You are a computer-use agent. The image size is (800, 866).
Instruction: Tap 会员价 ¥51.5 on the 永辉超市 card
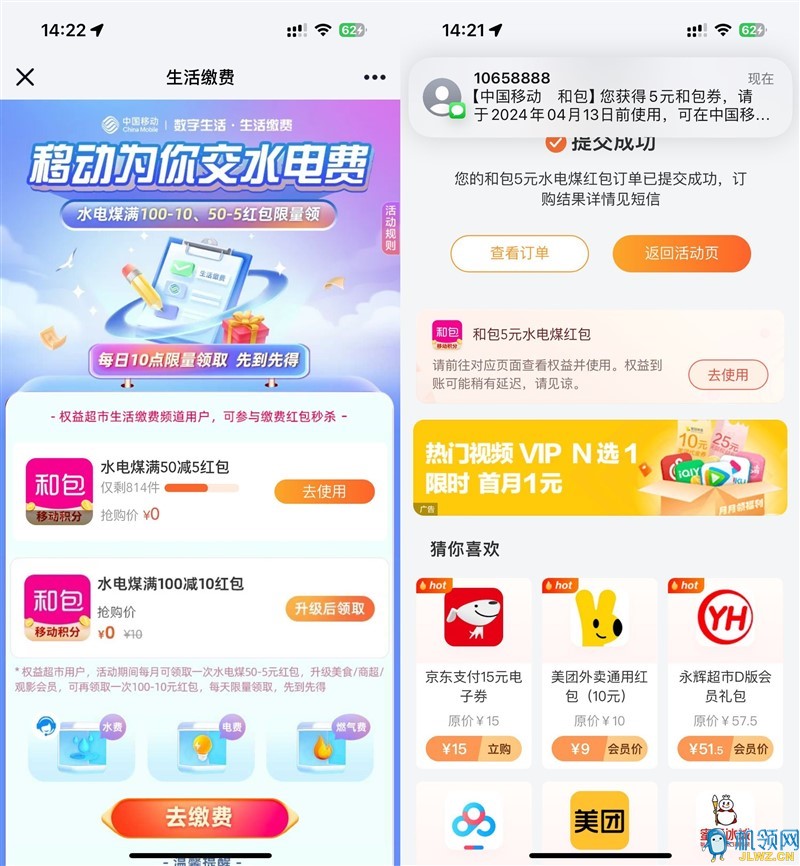(725, 749)
